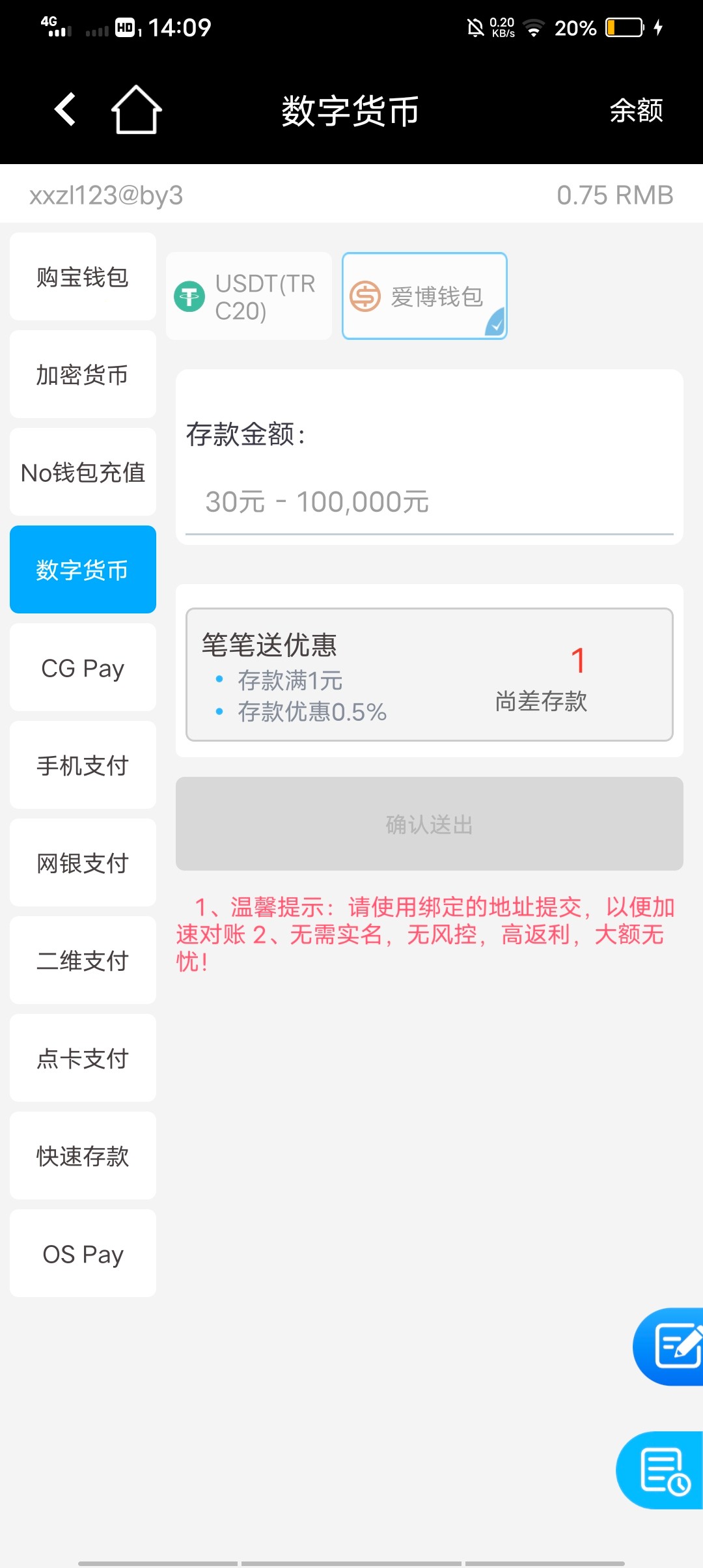The image size is (703, 1568).
Task: Select 爱博钱包 wallet option
Action: click(424, 296)
